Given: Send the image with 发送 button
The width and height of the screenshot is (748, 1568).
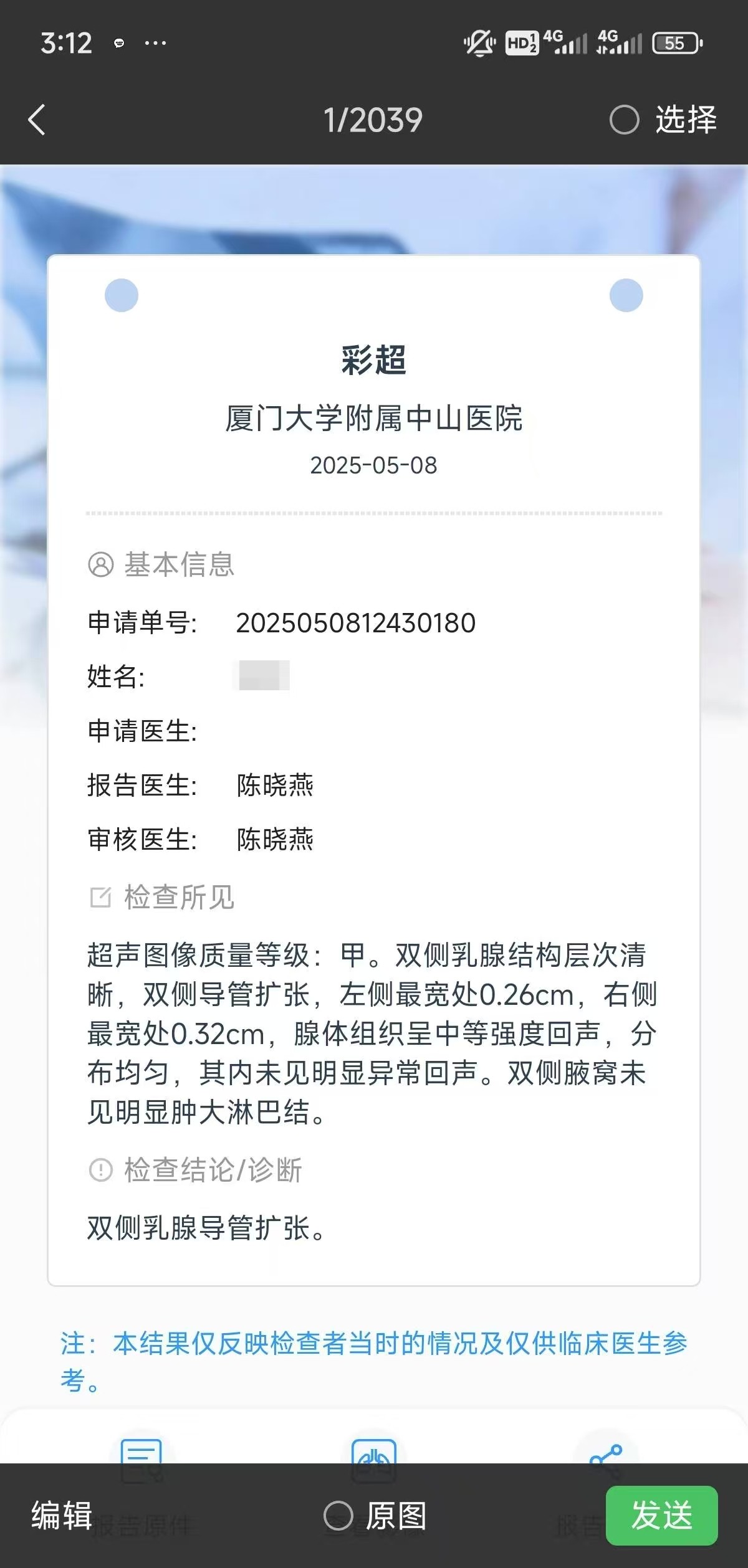Looking at the screenshot, I should (661, 1515).
